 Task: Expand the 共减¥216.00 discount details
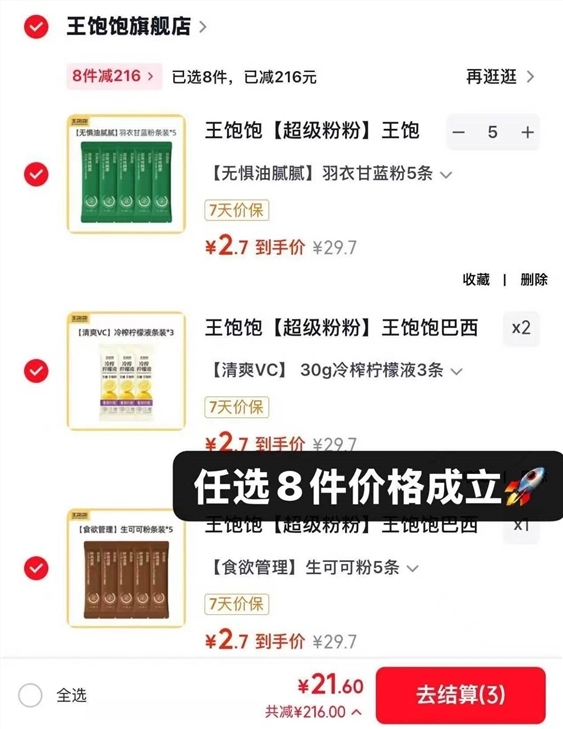313,712
